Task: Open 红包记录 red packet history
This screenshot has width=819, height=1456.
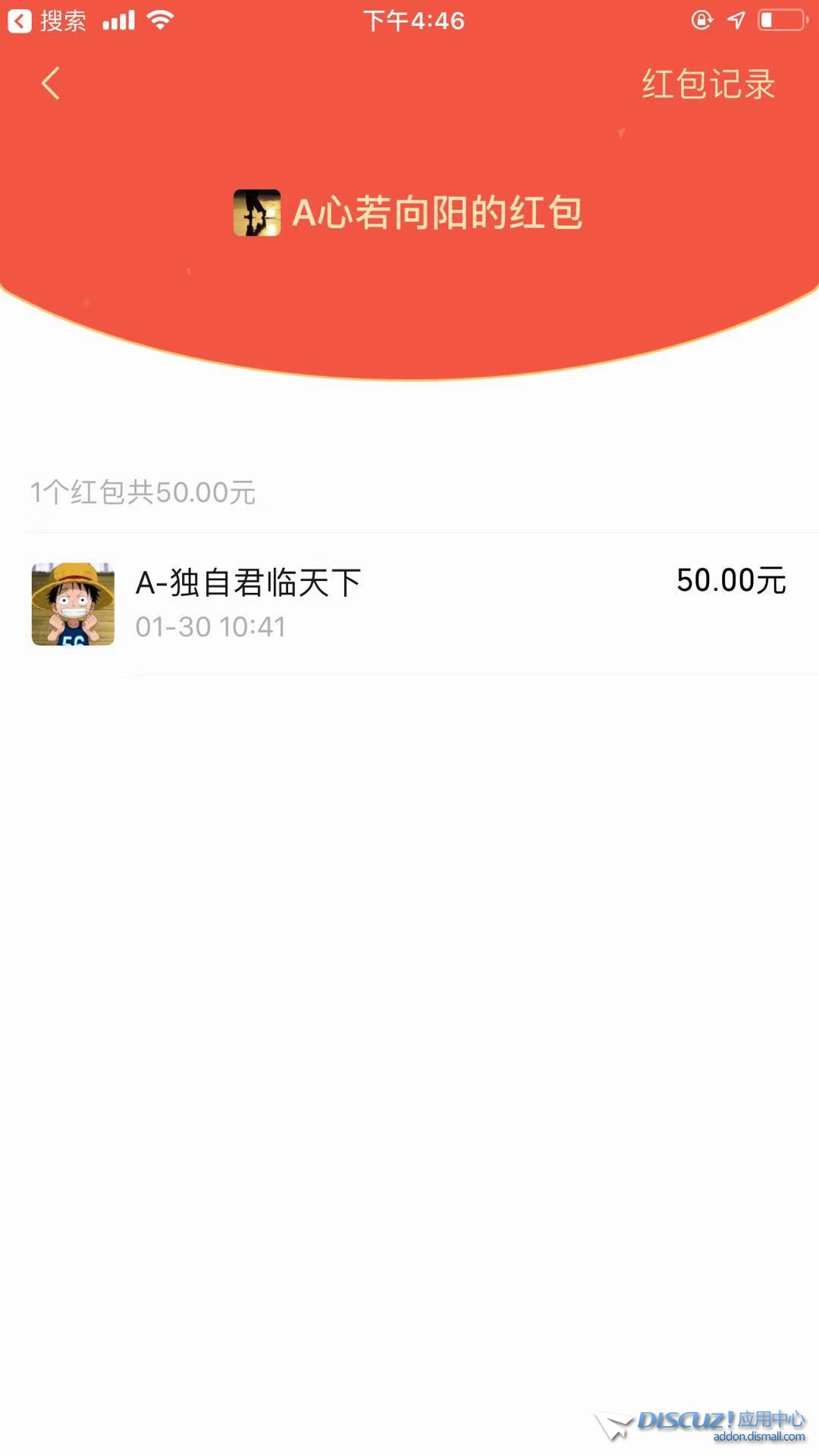Action: click(x=708, y=84)
